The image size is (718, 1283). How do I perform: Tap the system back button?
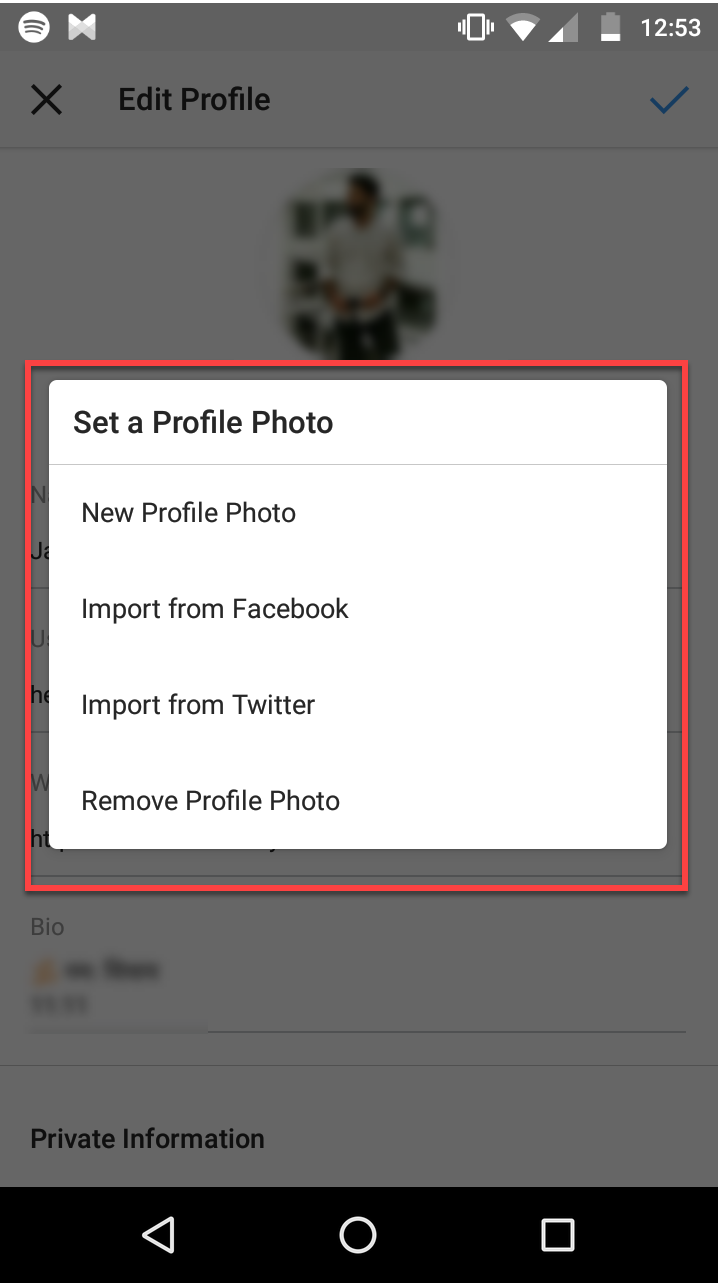[159, 1235]
